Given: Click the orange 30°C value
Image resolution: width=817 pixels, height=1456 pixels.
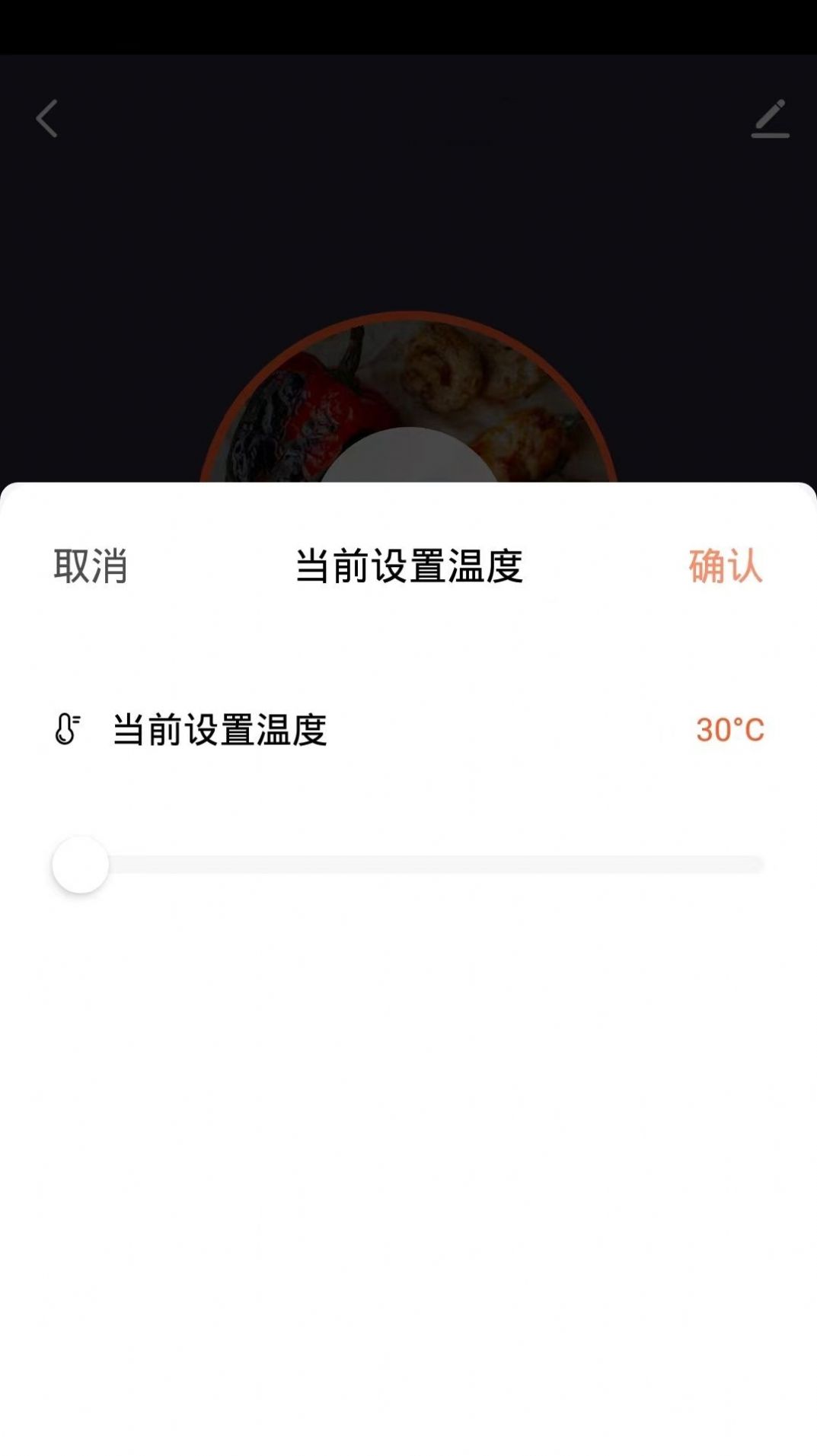Looking at the screenshot, I should pyautogui.click(x=729, y=730).
